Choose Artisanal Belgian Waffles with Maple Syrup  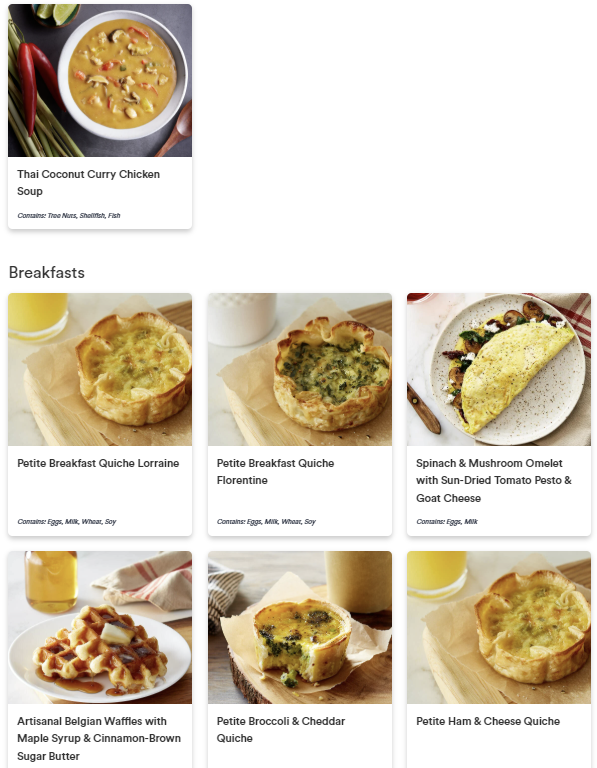pyautogui.click(x=100, y=659)
